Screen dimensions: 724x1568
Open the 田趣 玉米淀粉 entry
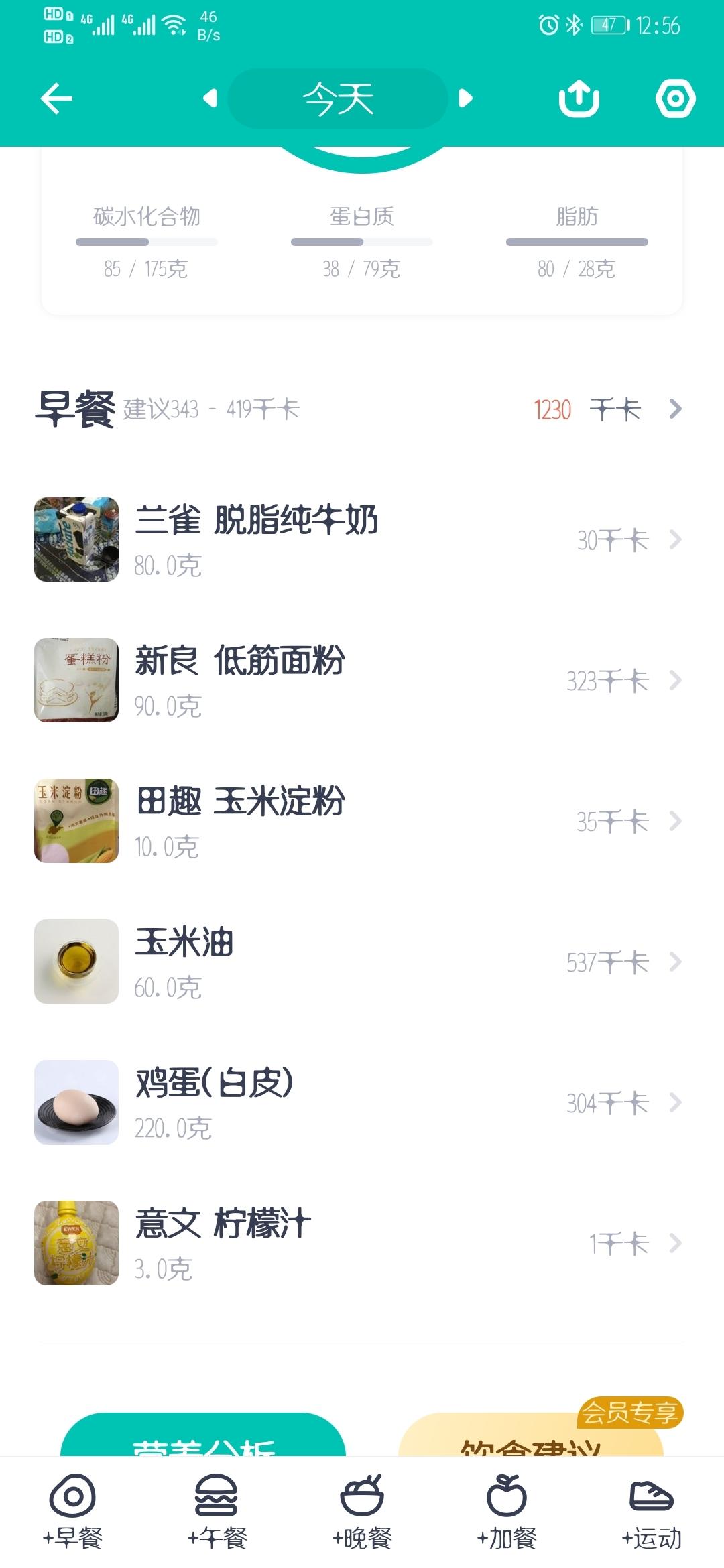point(362,821)
